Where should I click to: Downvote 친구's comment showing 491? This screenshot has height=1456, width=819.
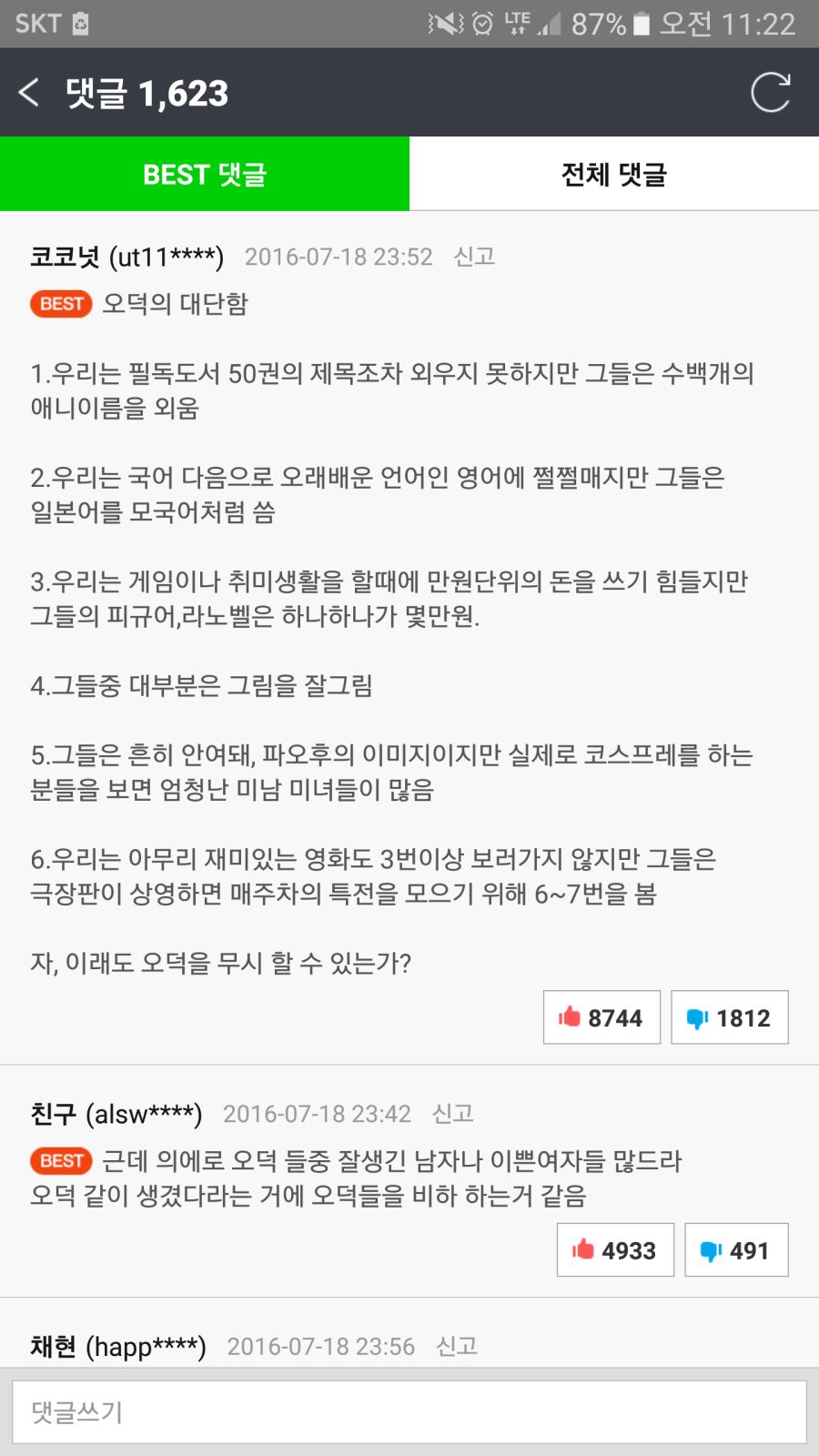pyautogui.click(x=735, y=1250)
